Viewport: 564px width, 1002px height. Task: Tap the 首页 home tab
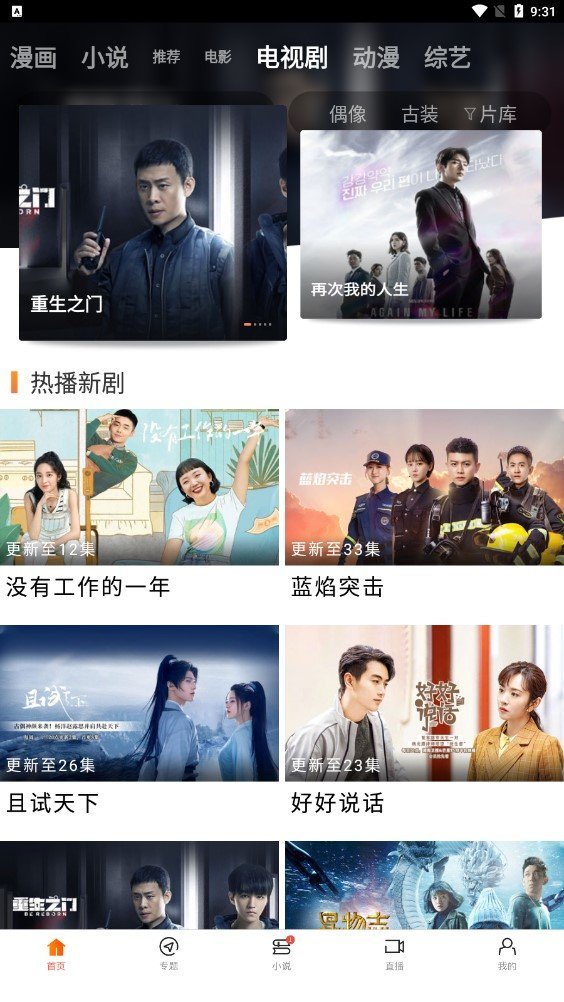click(56, 953)
